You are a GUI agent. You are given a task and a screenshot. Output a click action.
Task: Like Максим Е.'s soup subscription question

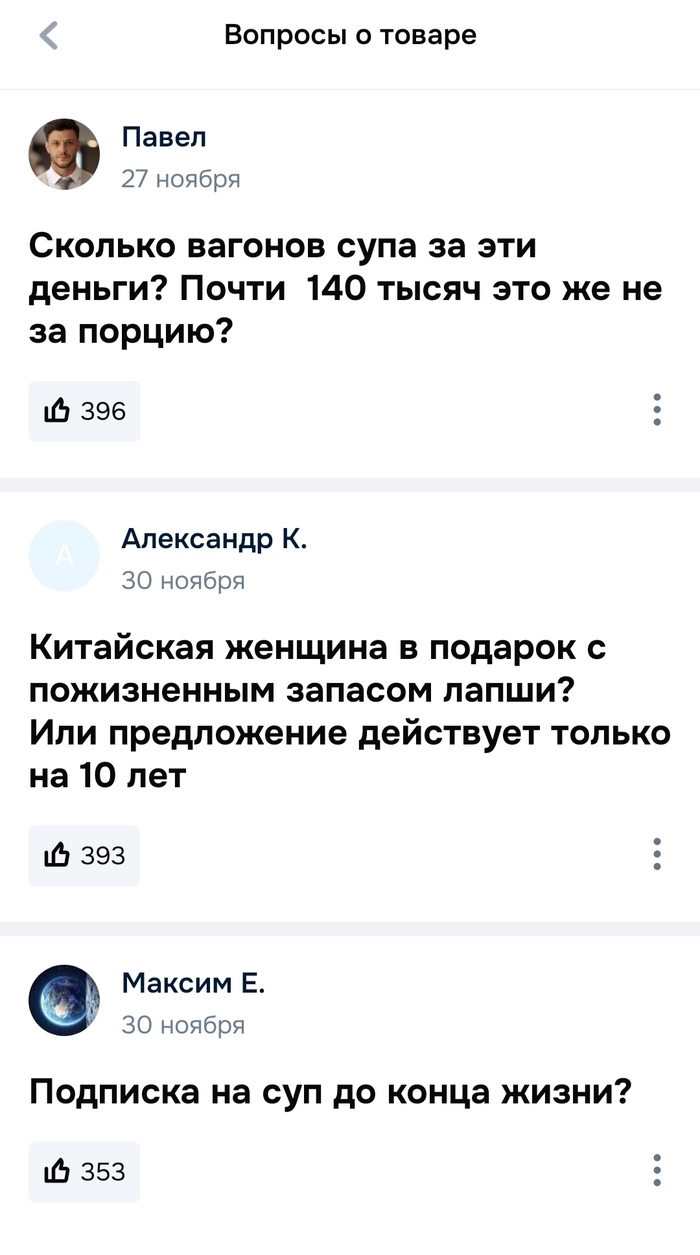(84, 1171)
